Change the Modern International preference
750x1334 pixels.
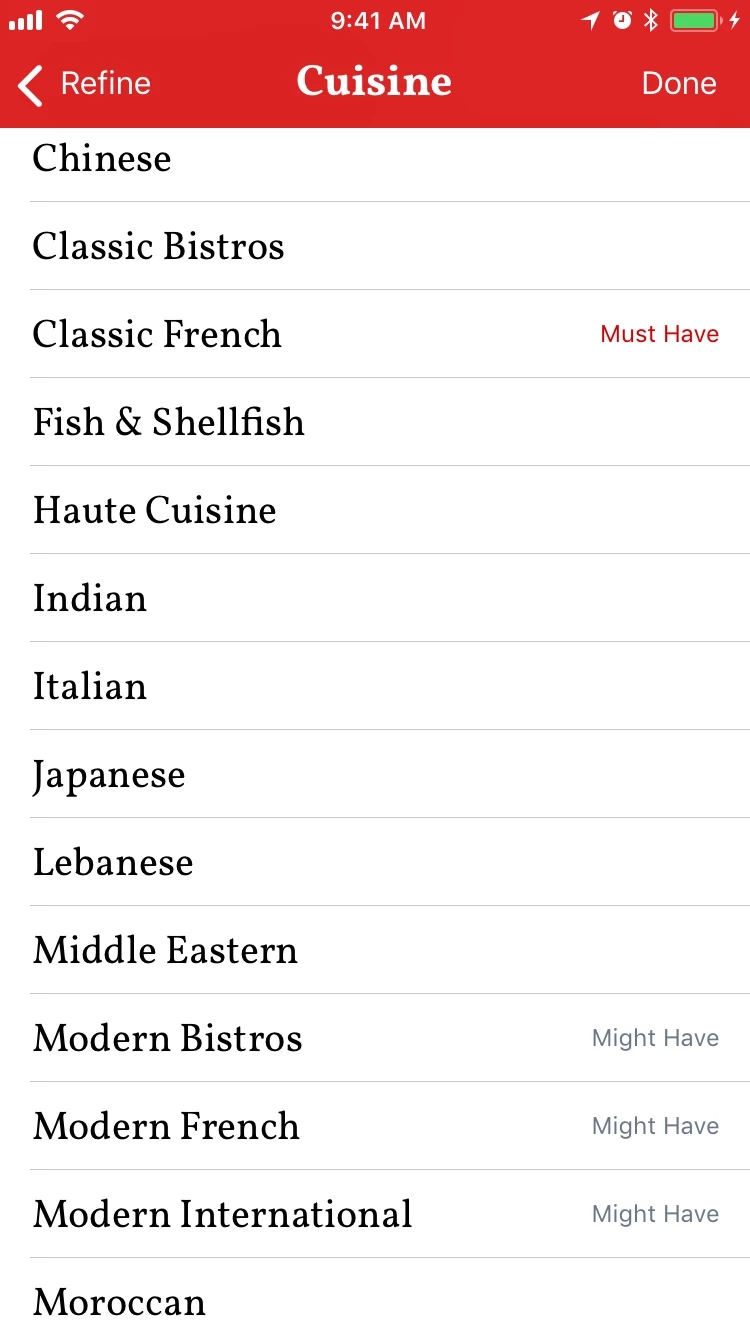point(655,1215)
